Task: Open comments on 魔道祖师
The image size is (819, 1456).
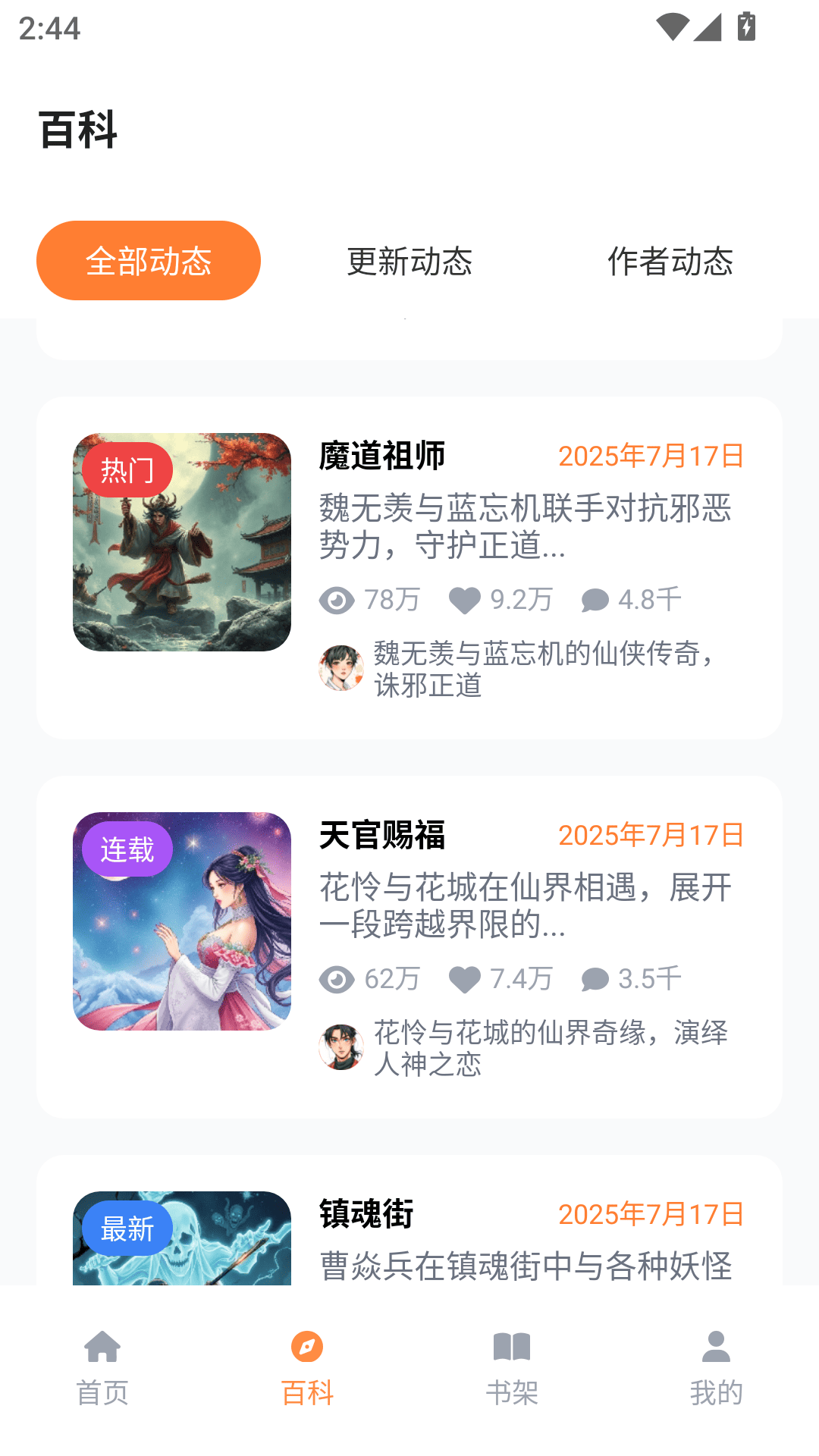Action: click(595, 600)
